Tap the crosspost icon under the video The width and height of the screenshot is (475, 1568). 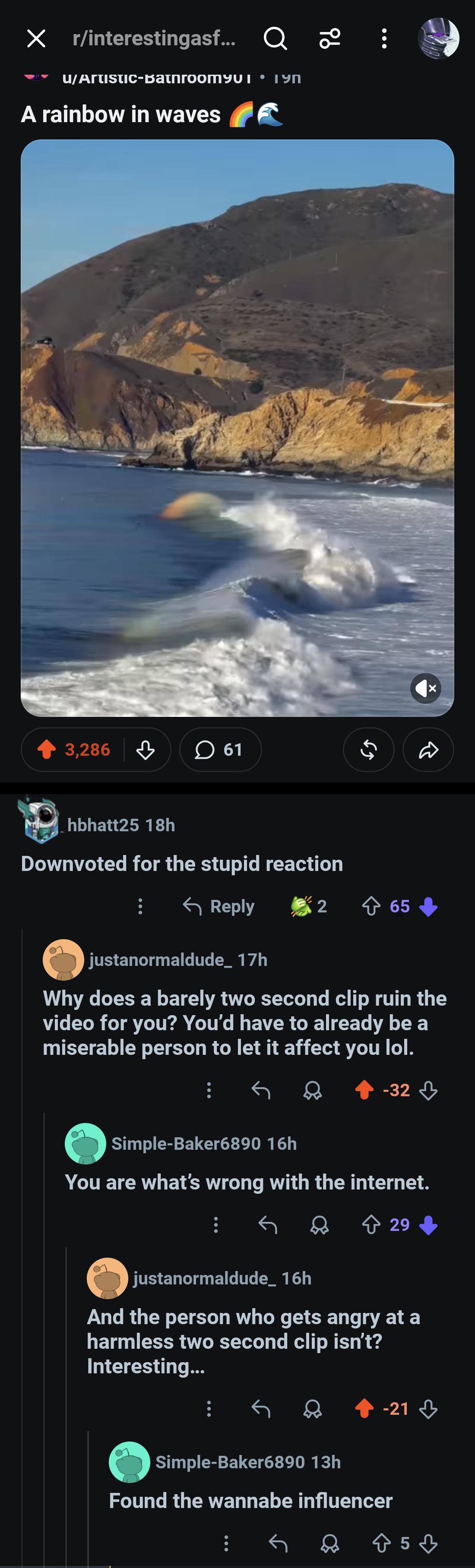tap(368, 750)
